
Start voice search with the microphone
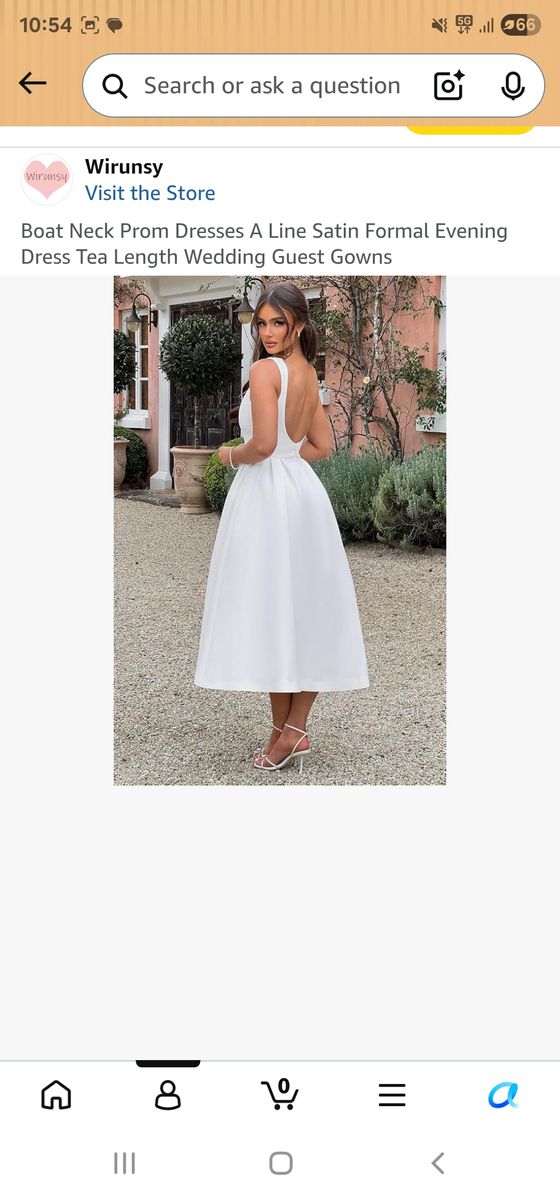[513, 86]
